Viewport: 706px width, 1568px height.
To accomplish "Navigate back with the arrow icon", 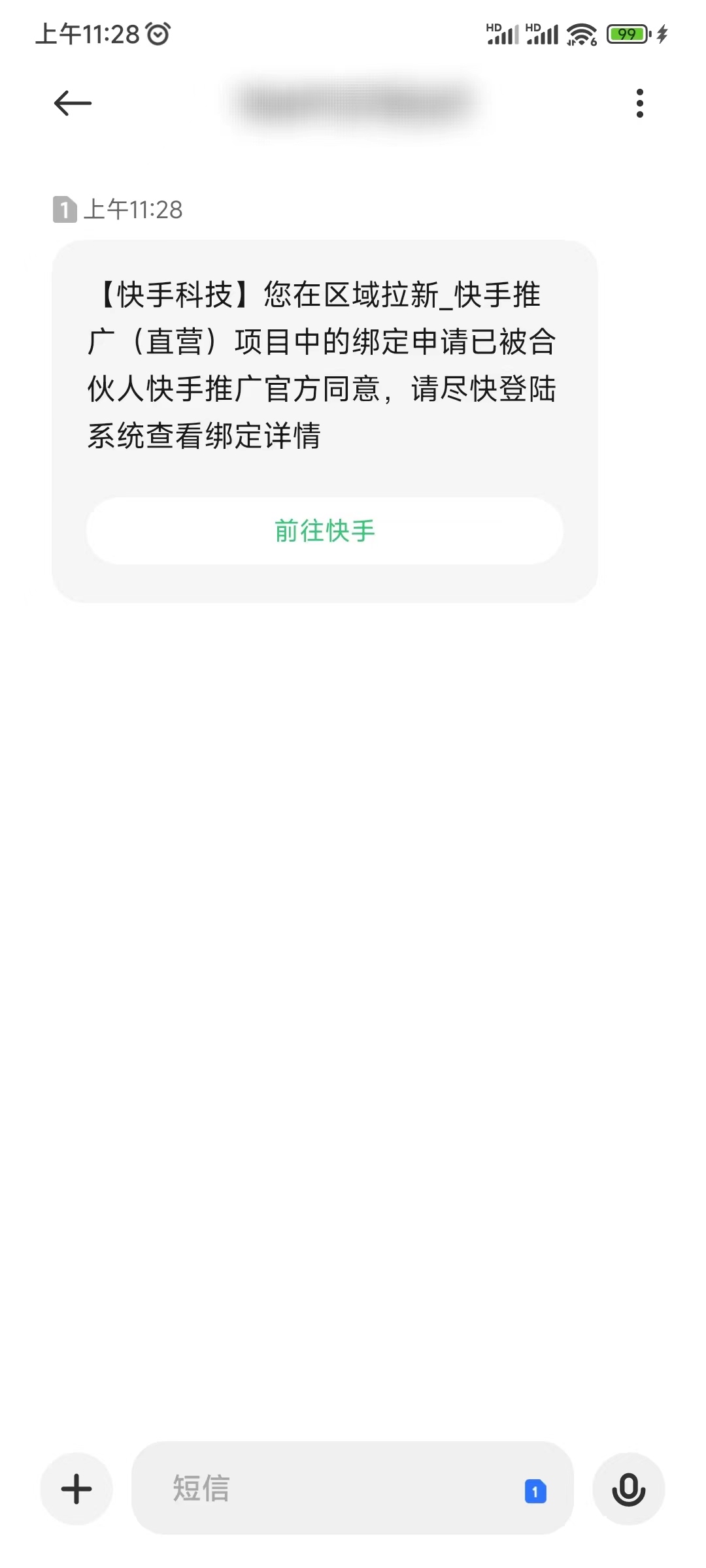I will pyautogui.click(x=73, y=102).
